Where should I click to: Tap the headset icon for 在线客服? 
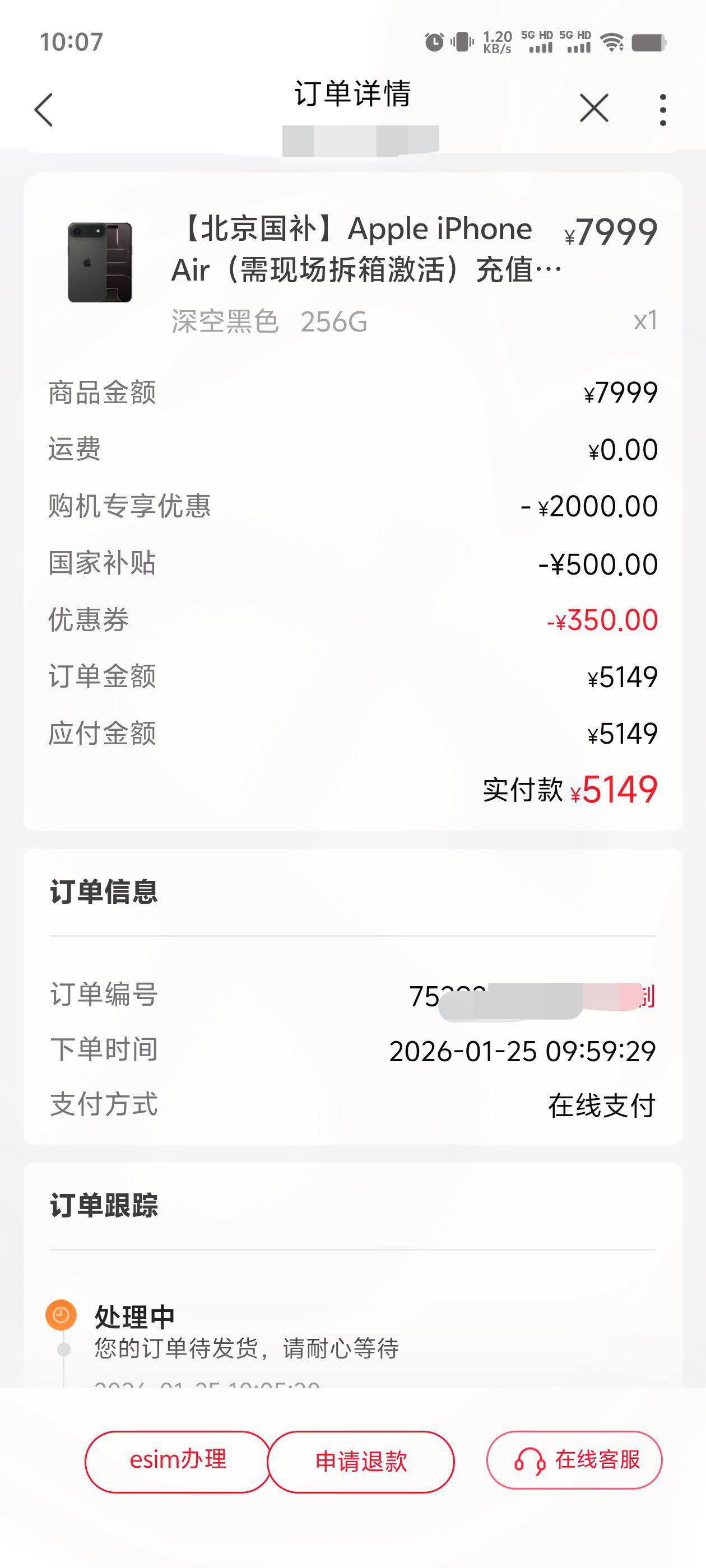click(x=529, y=1461)
